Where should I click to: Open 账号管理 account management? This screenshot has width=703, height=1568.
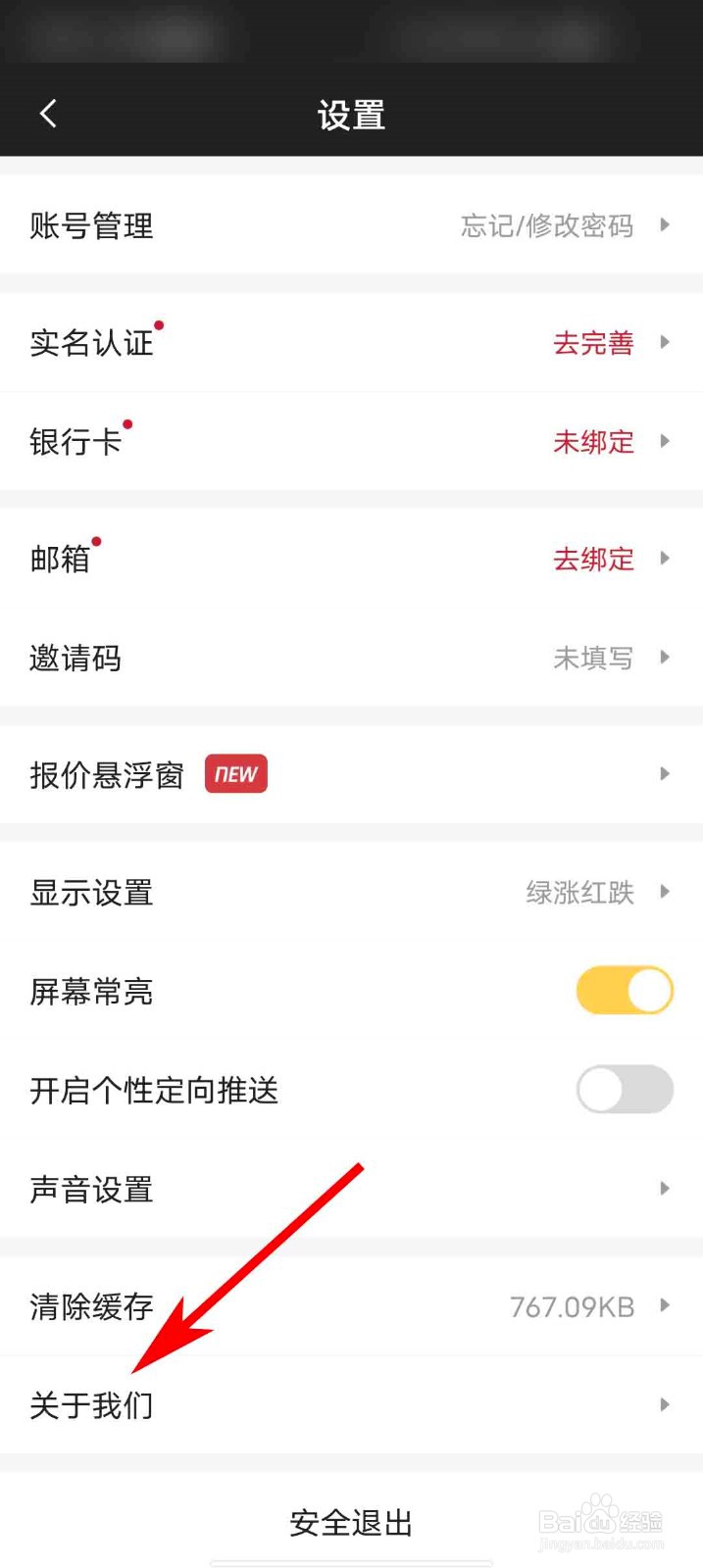click(351, 225)
